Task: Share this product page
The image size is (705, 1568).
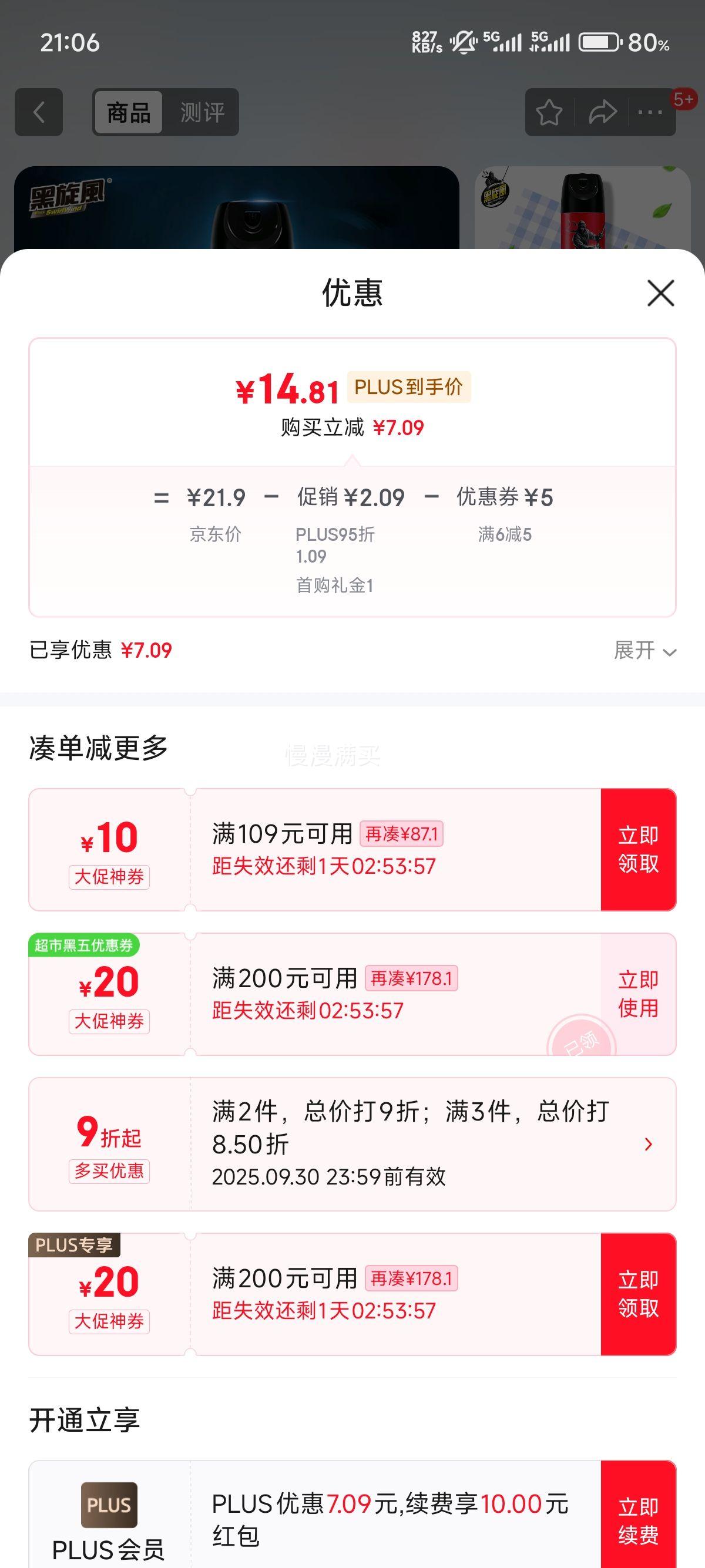Action: pyautogui.click(x=602, y=113)
